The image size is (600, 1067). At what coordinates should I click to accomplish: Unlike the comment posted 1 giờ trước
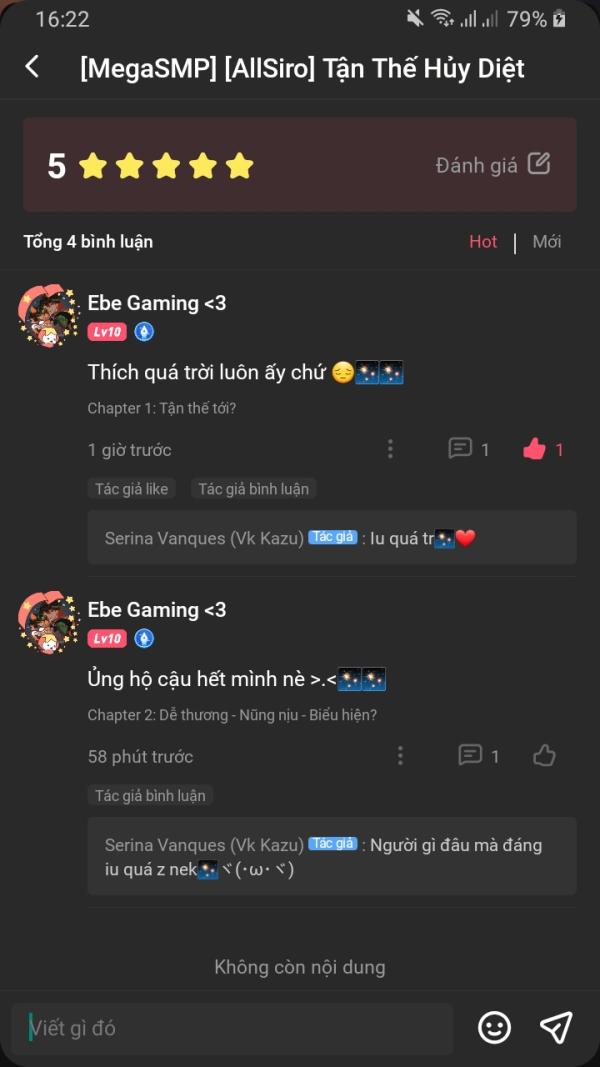point(543,449)
